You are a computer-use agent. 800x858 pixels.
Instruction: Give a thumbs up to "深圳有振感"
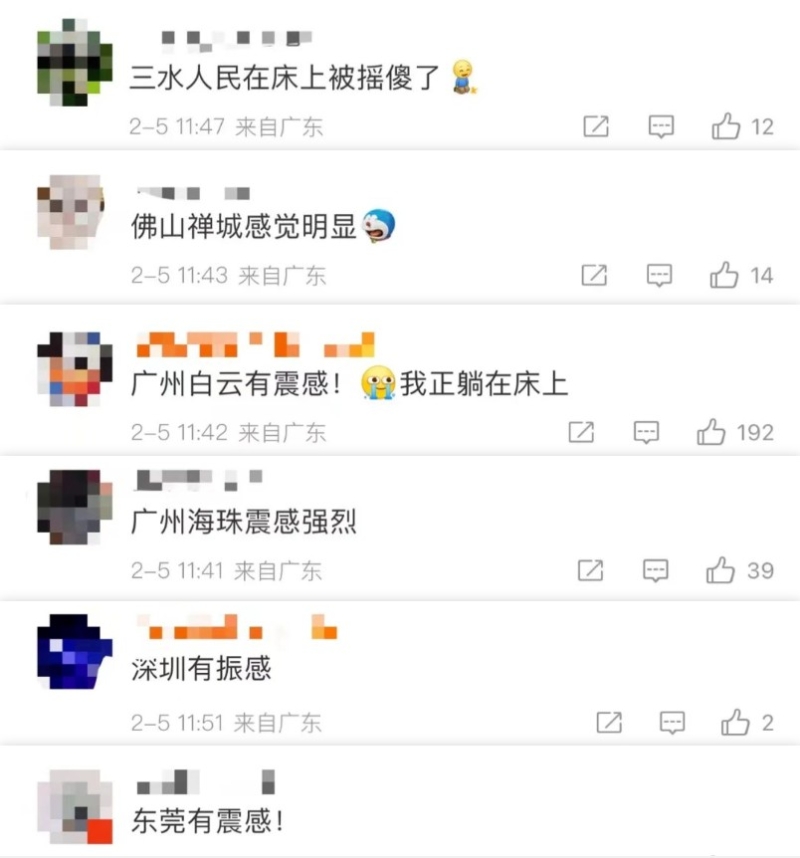point(736,722)
